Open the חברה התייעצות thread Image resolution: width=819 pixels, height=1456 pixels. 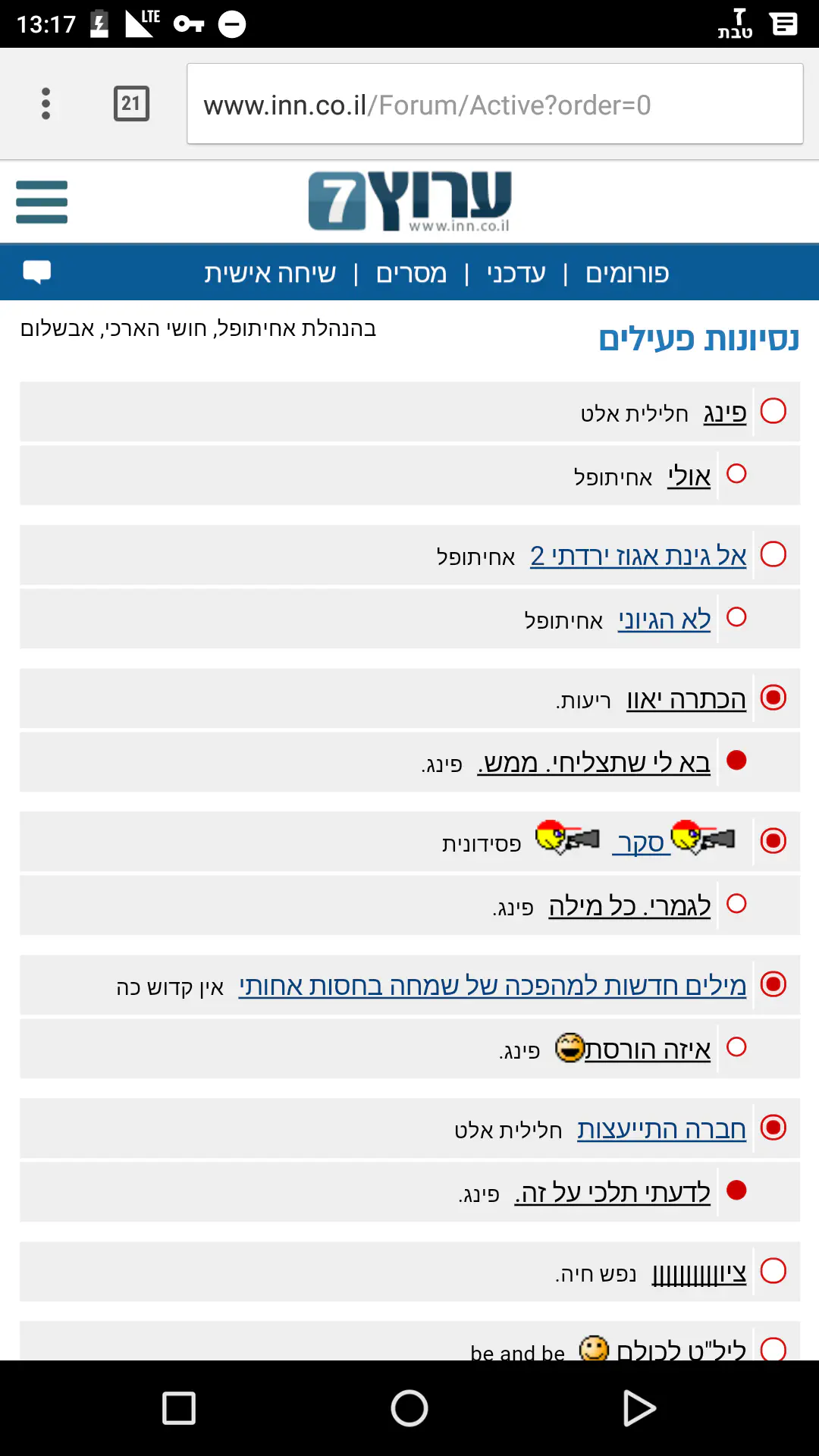point(661,1129)
